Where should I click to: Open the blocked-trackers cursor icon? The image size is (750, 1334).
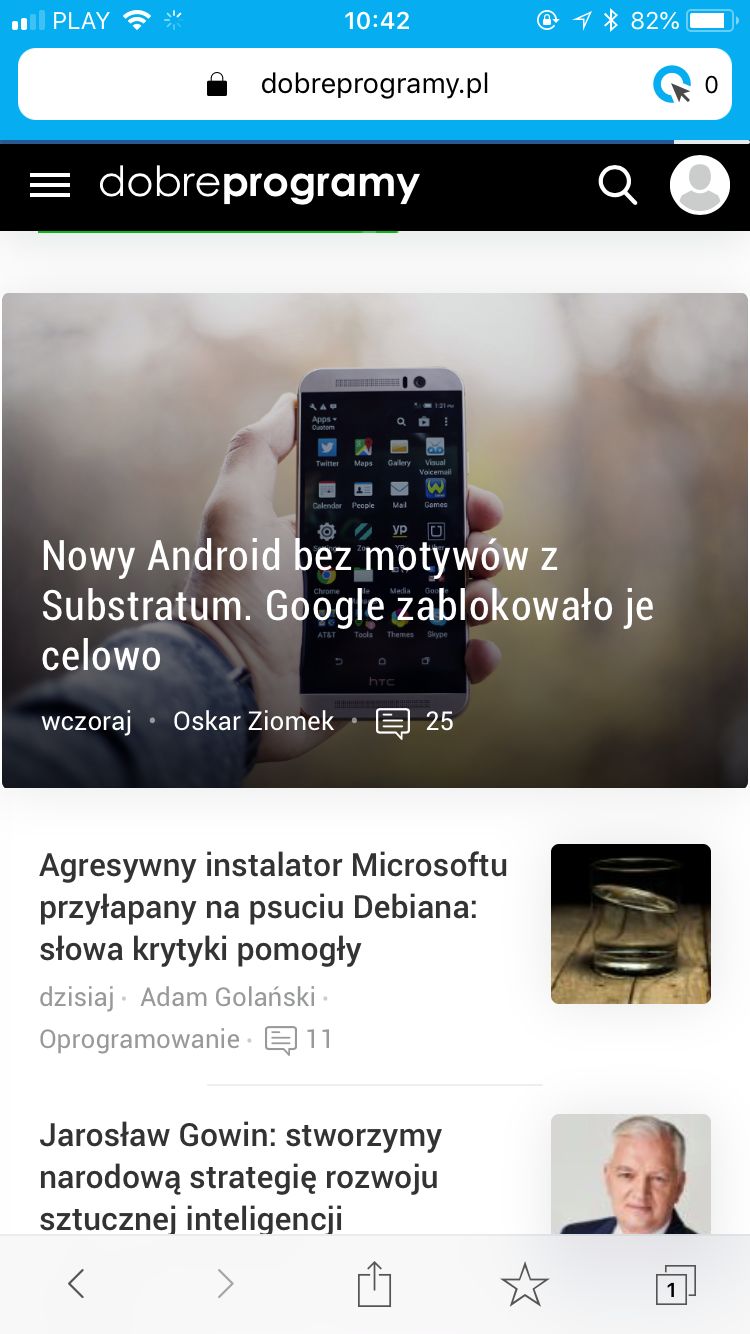pyautogui.click(x=672, y=85)
